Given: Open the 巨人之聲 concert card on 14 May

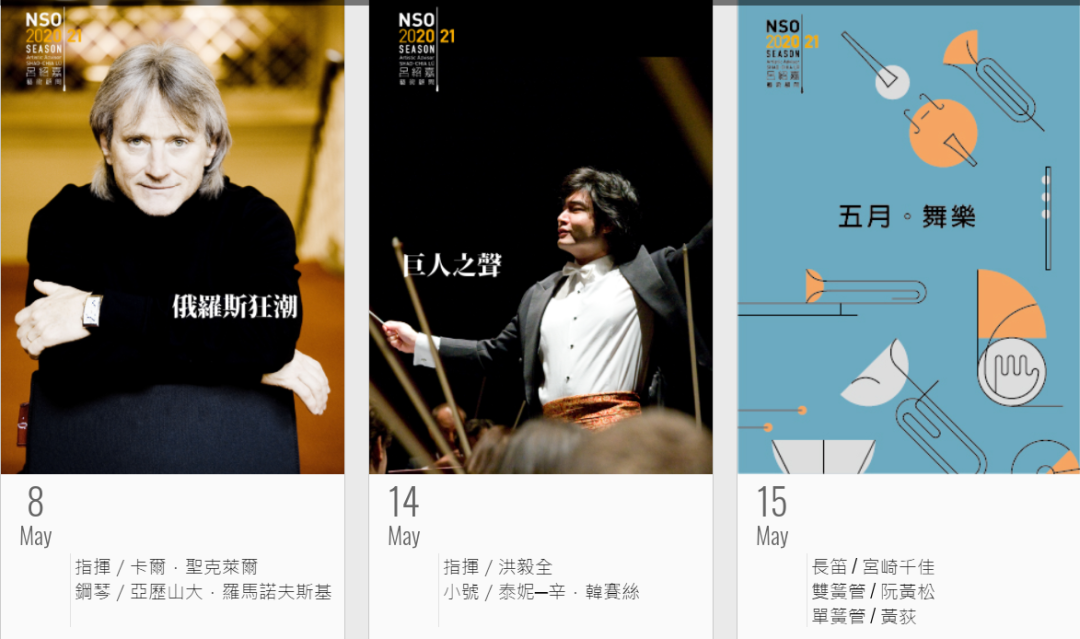Looking at the screenshot, I should [540, 240].
